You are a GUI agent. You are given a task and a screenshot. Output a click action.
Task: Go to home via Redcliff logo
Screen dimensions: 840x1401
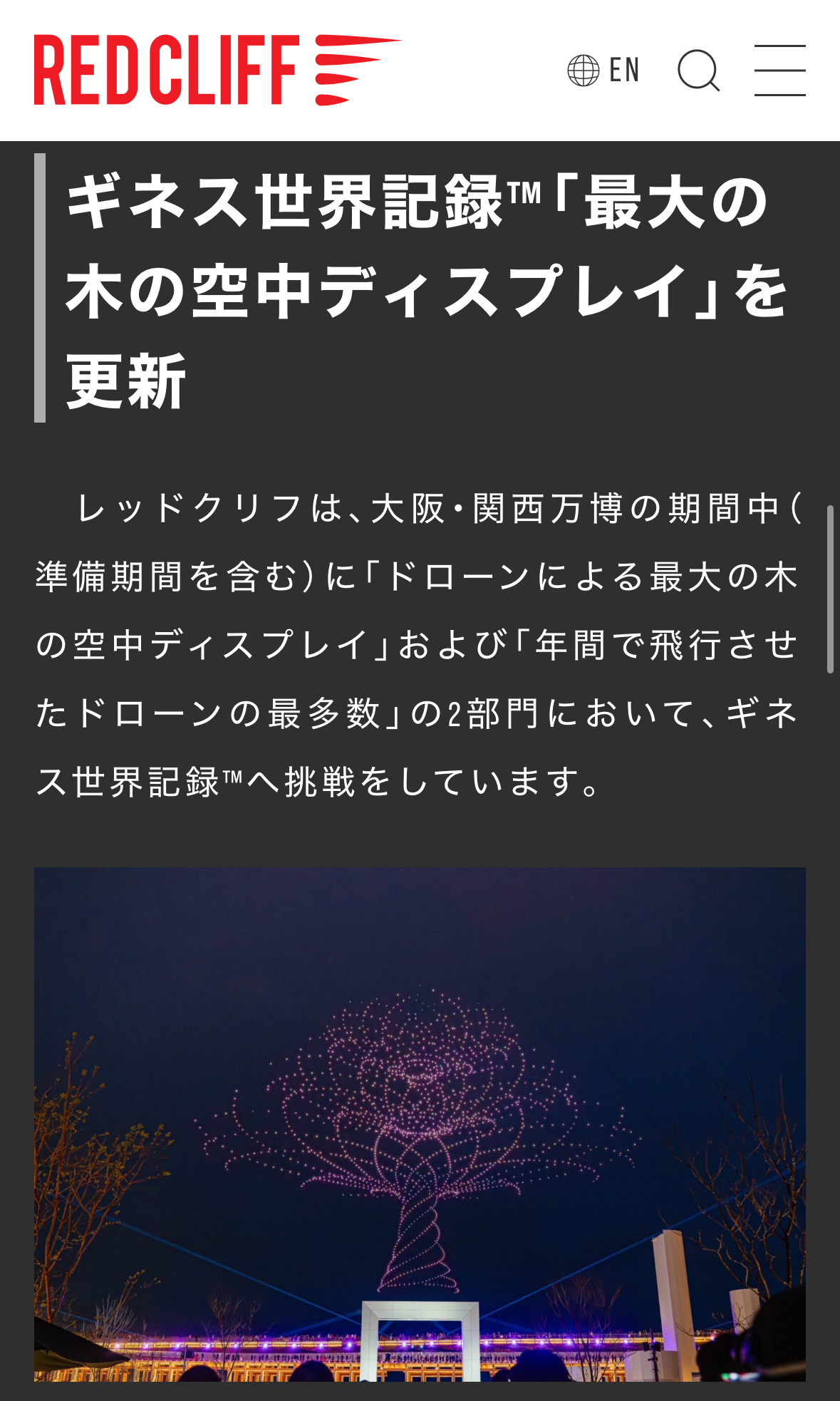click(218, 70)
